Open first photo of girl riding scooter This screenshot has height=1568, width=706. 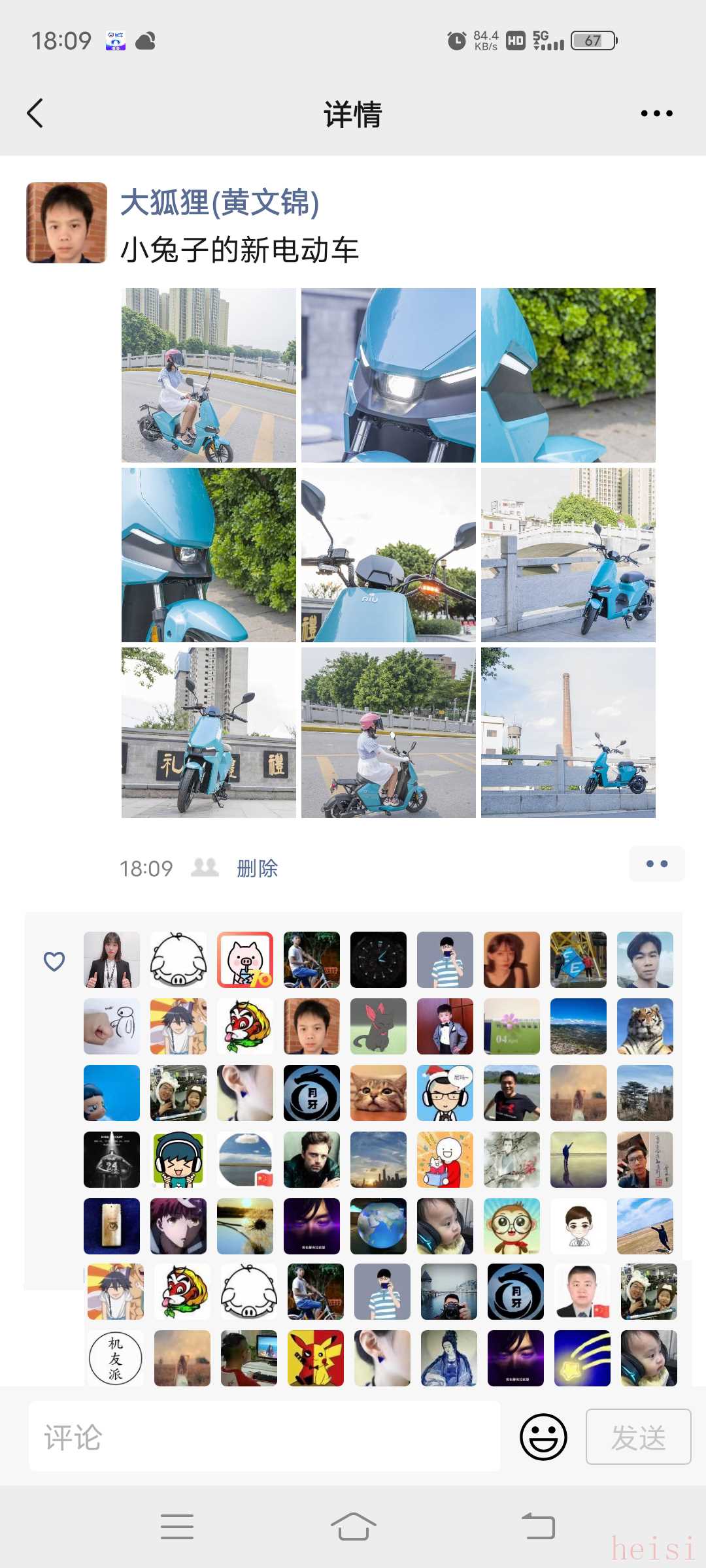coord(209,376)
